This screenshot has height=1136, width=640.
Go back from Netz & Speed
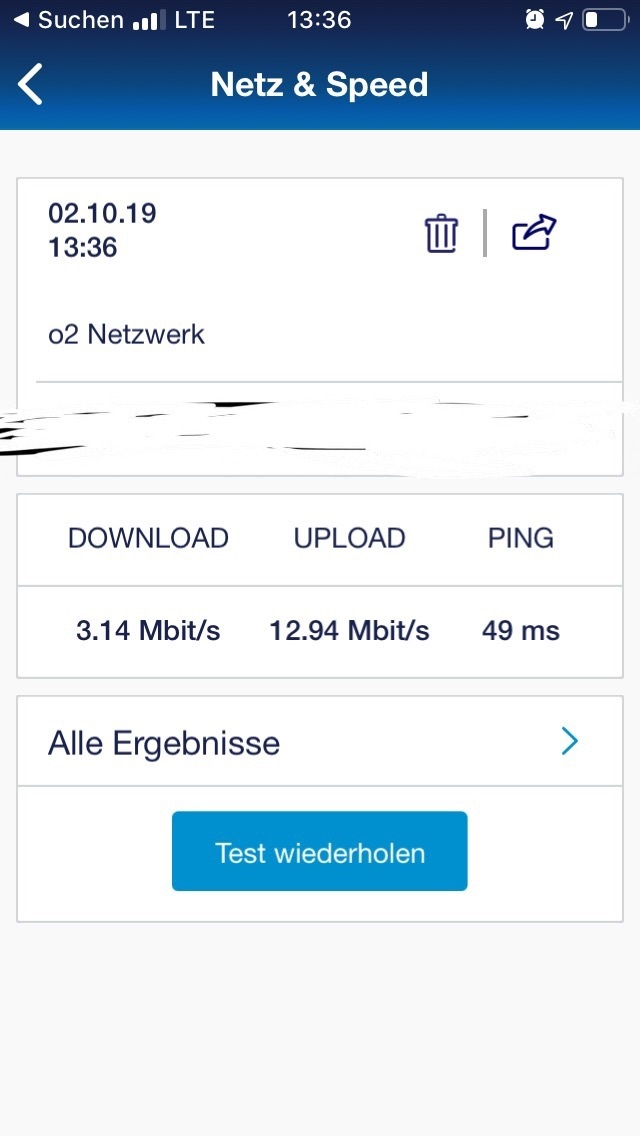click(x=30, y=84)
